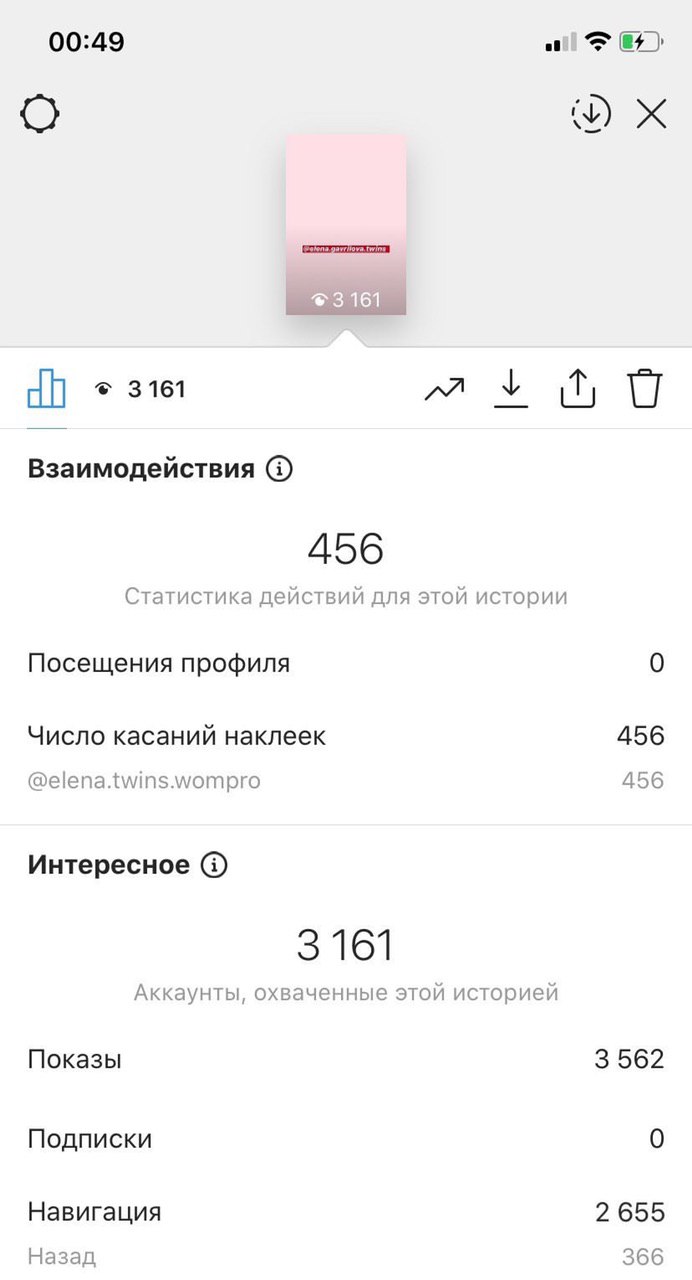Show info about Взаимодействия
692x1280 pixels.
pyautogui.click(x=279, y=468)
